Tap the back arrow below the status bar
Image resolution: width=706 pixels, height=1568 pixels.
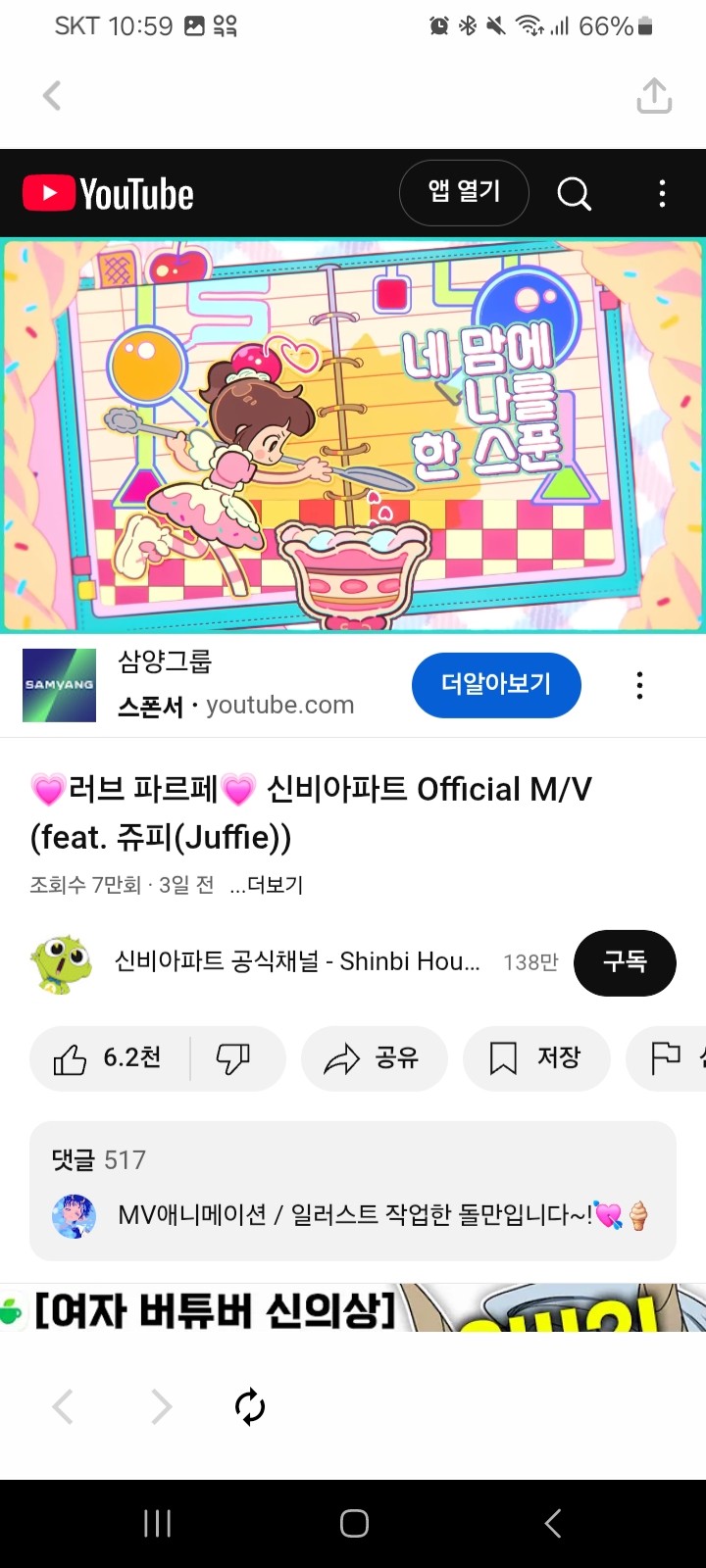(51, 96)
